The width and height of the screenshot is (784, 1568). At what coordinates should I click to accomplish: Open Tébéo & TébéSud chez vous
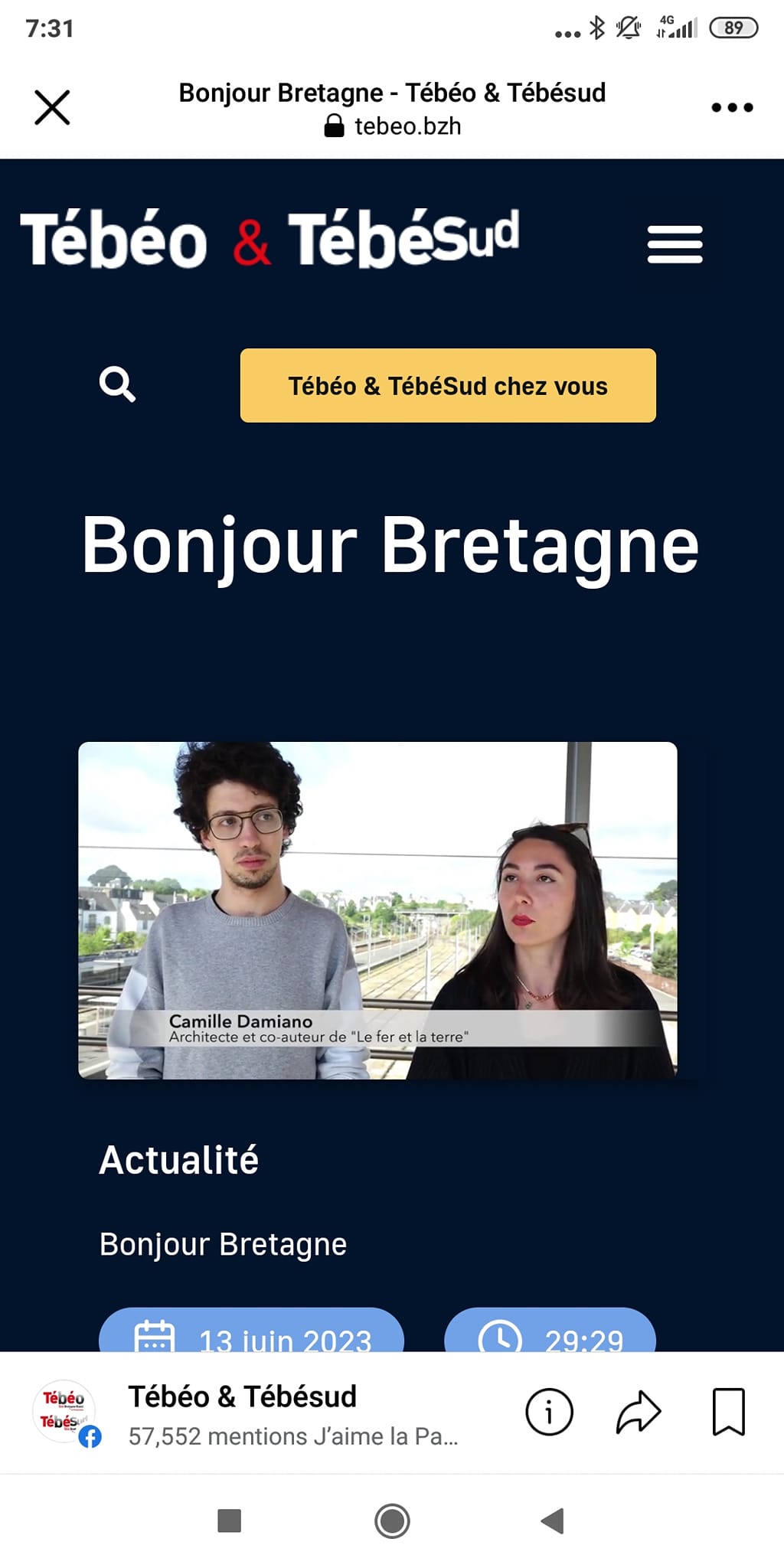448,386
